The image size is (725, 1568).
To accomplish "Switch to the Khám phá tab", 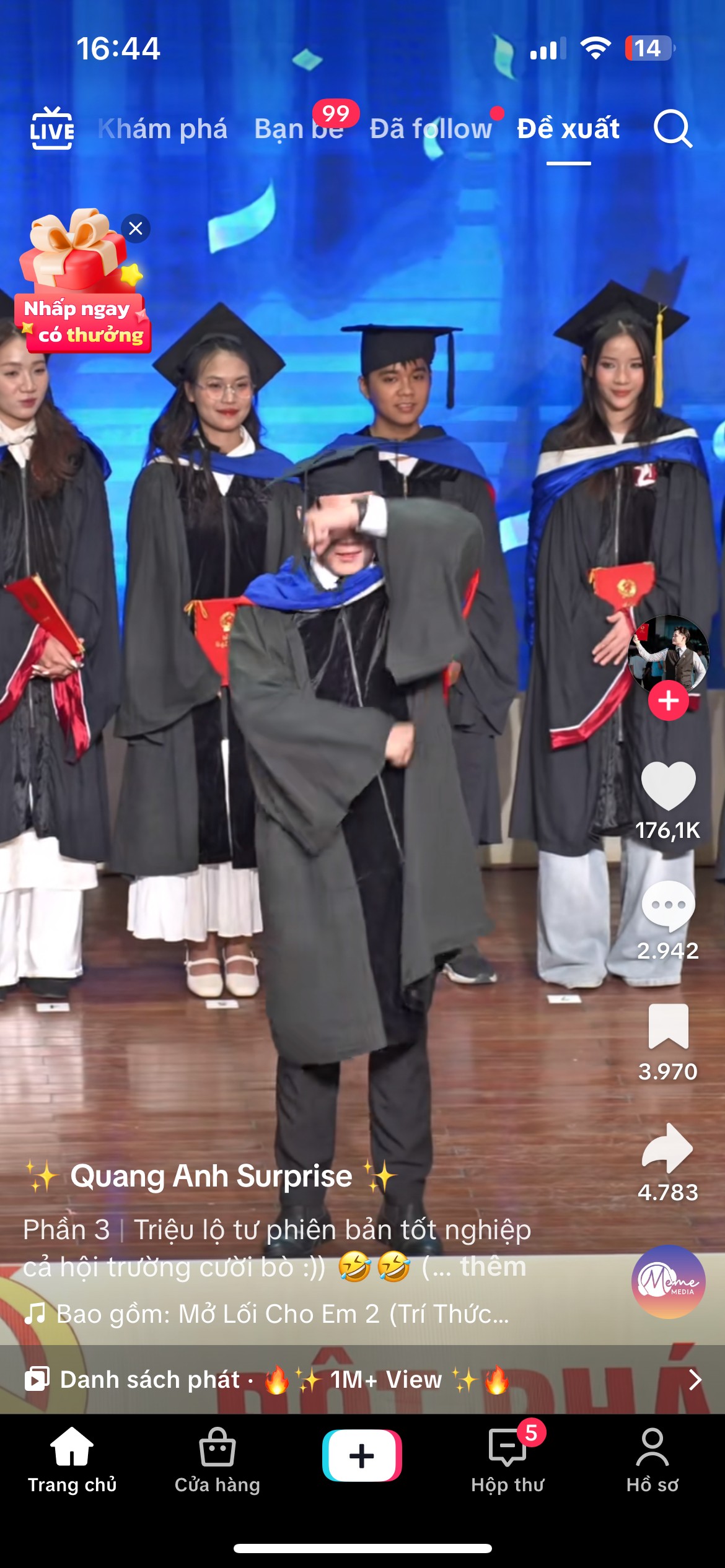I will click(x=162, y=129).
